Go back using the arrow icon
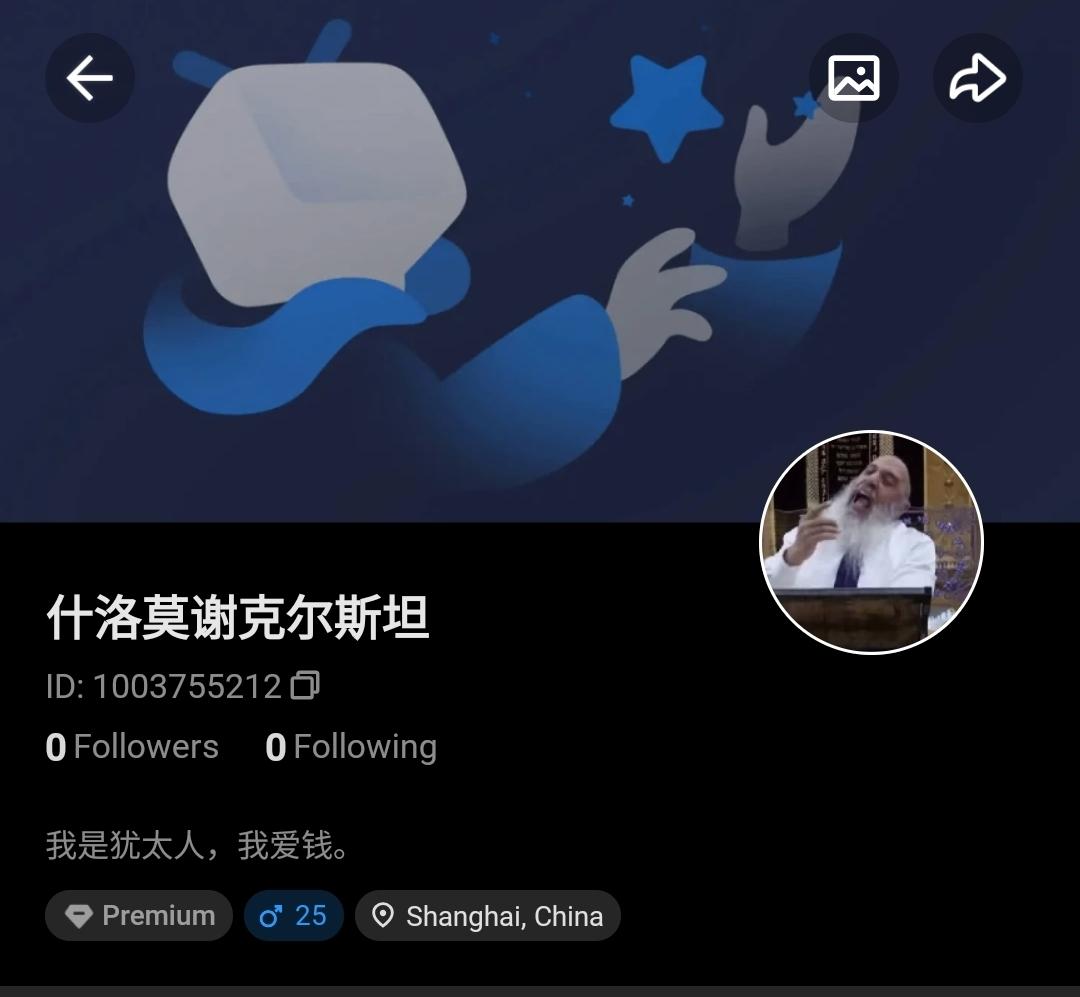 pyautogui.click(x=89, y=78)
